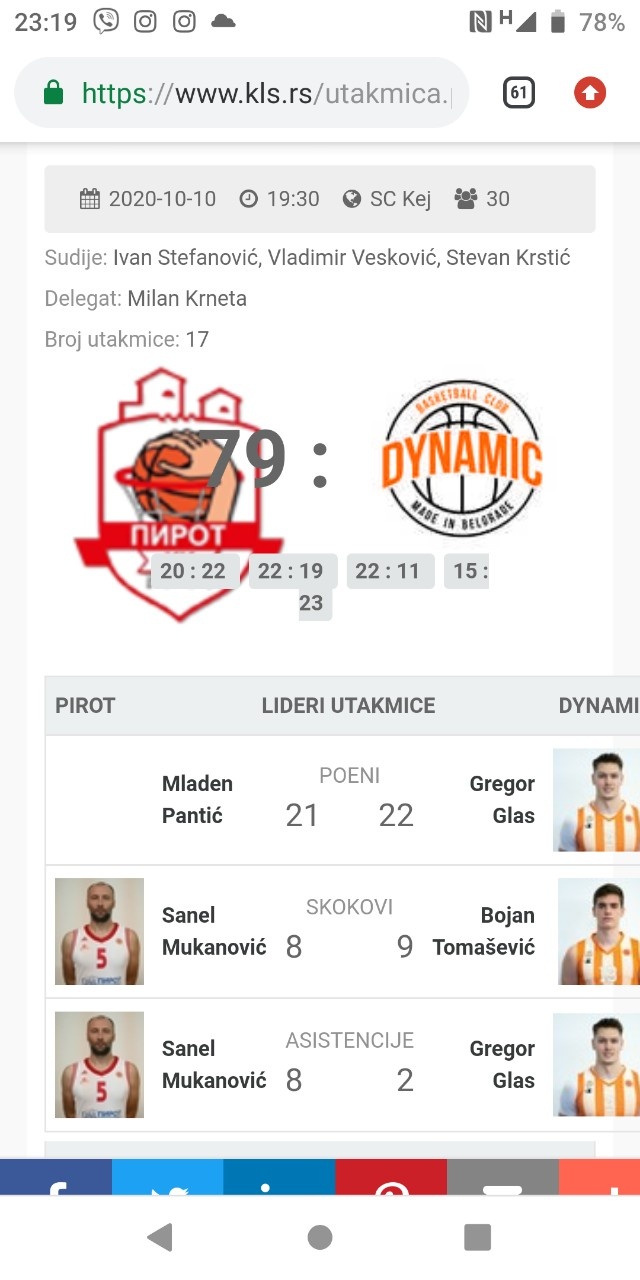Share the match on Facebook
The image size is (640, 1280).
[x=56, y=1180]
